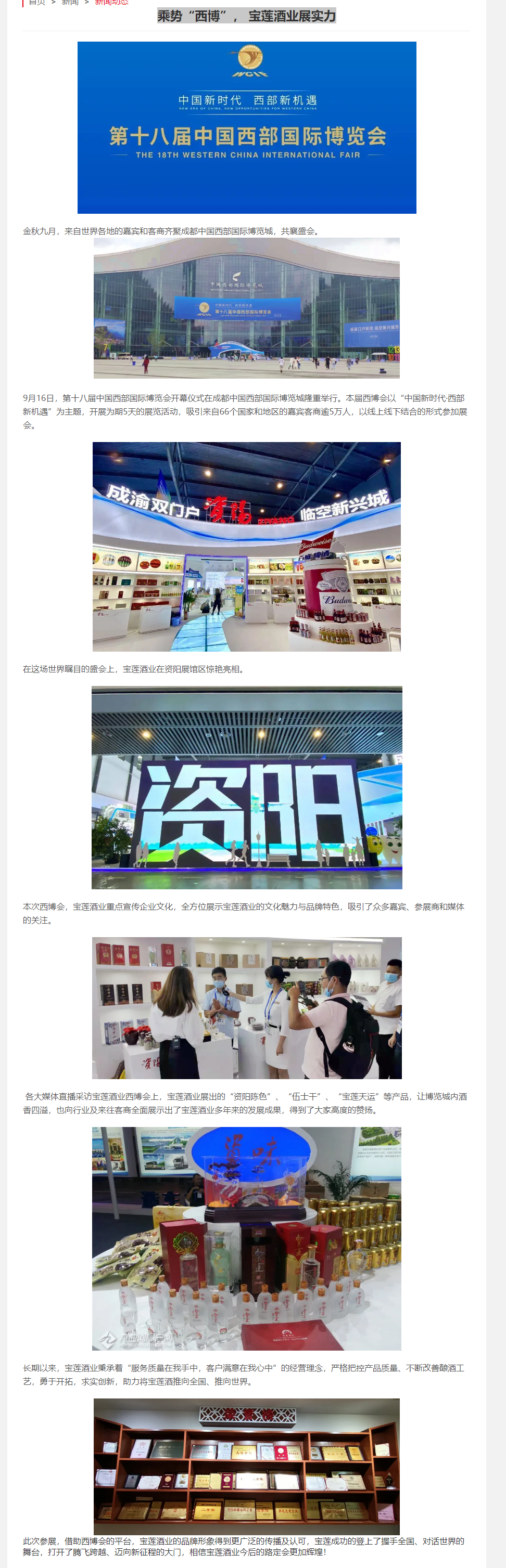Open the 首页 breadcrumb link

tap(37, 3)
